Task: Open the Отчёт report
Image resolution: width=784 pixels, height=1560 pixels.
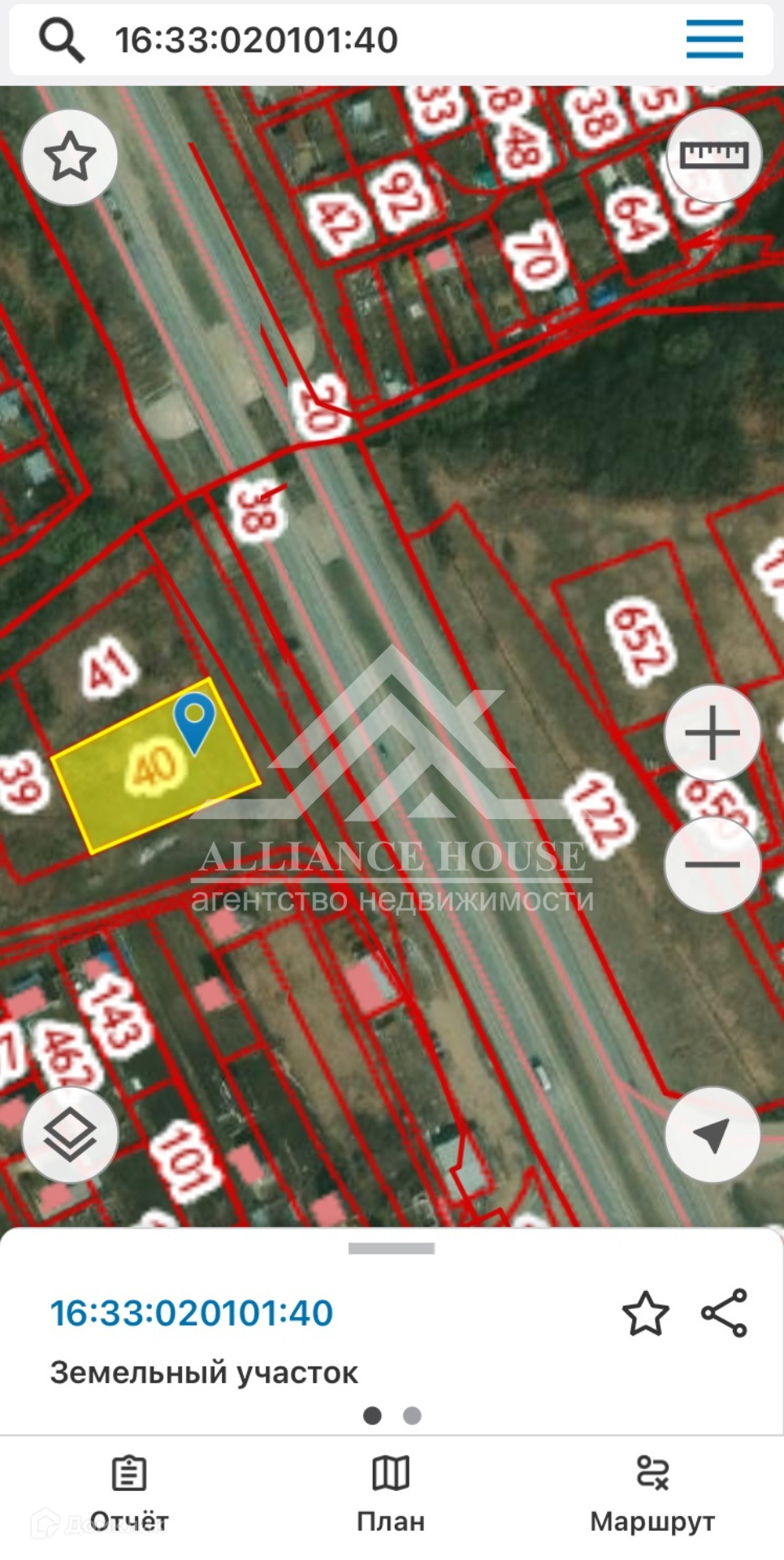Action: click(x=129, y=1495)
